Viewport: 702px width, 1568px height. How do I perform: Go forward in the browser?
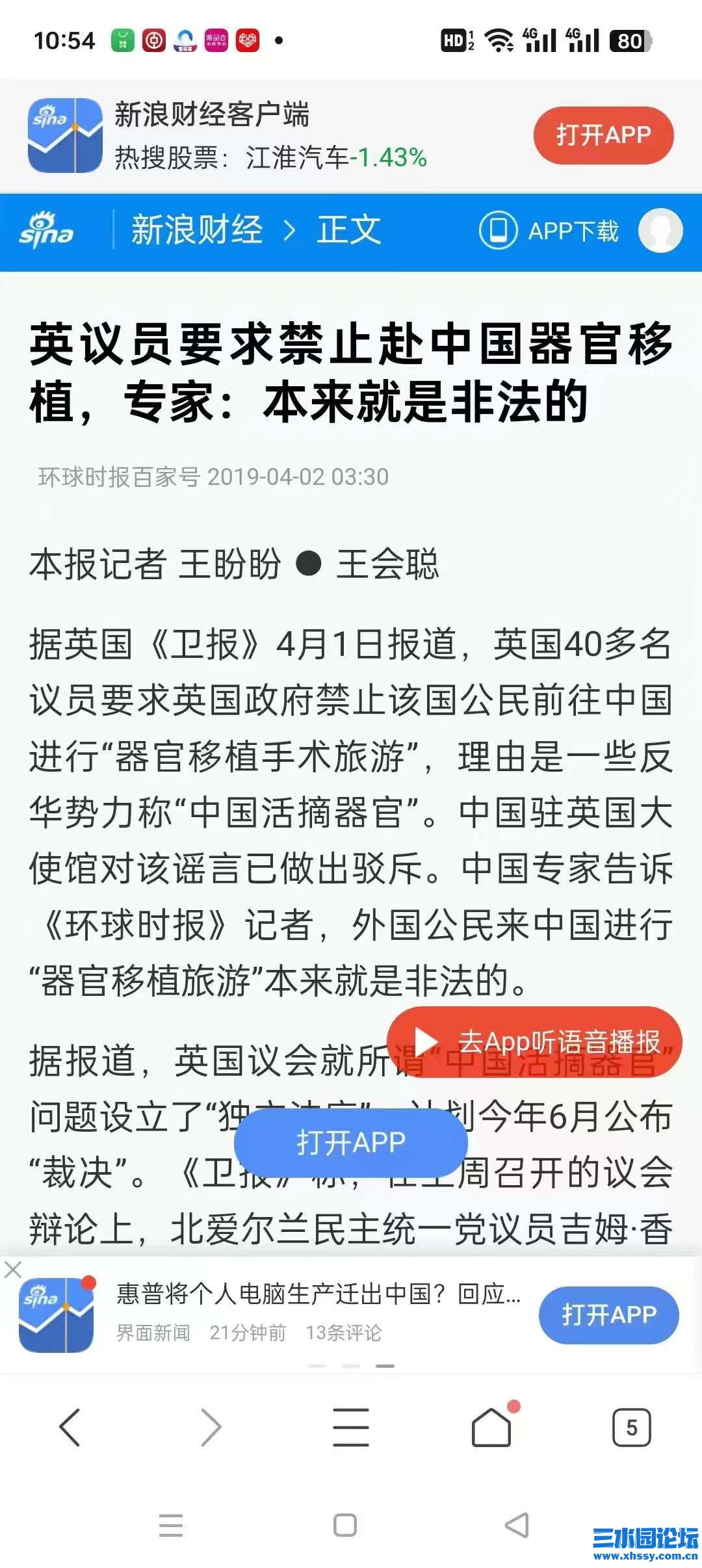211,1428
